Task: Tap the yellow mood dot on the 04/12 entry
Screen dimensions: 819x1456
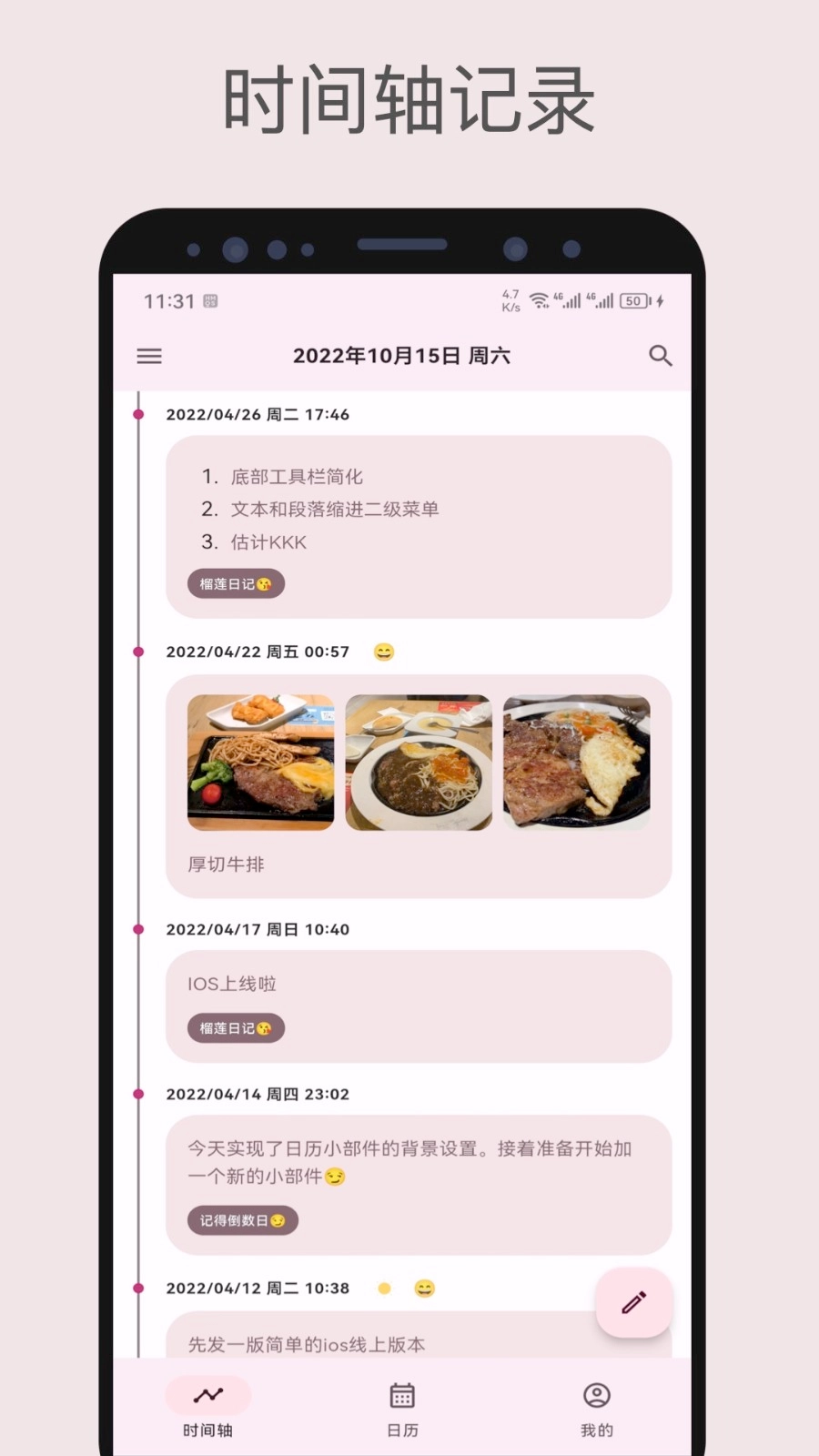Action: pos(383,1289)
